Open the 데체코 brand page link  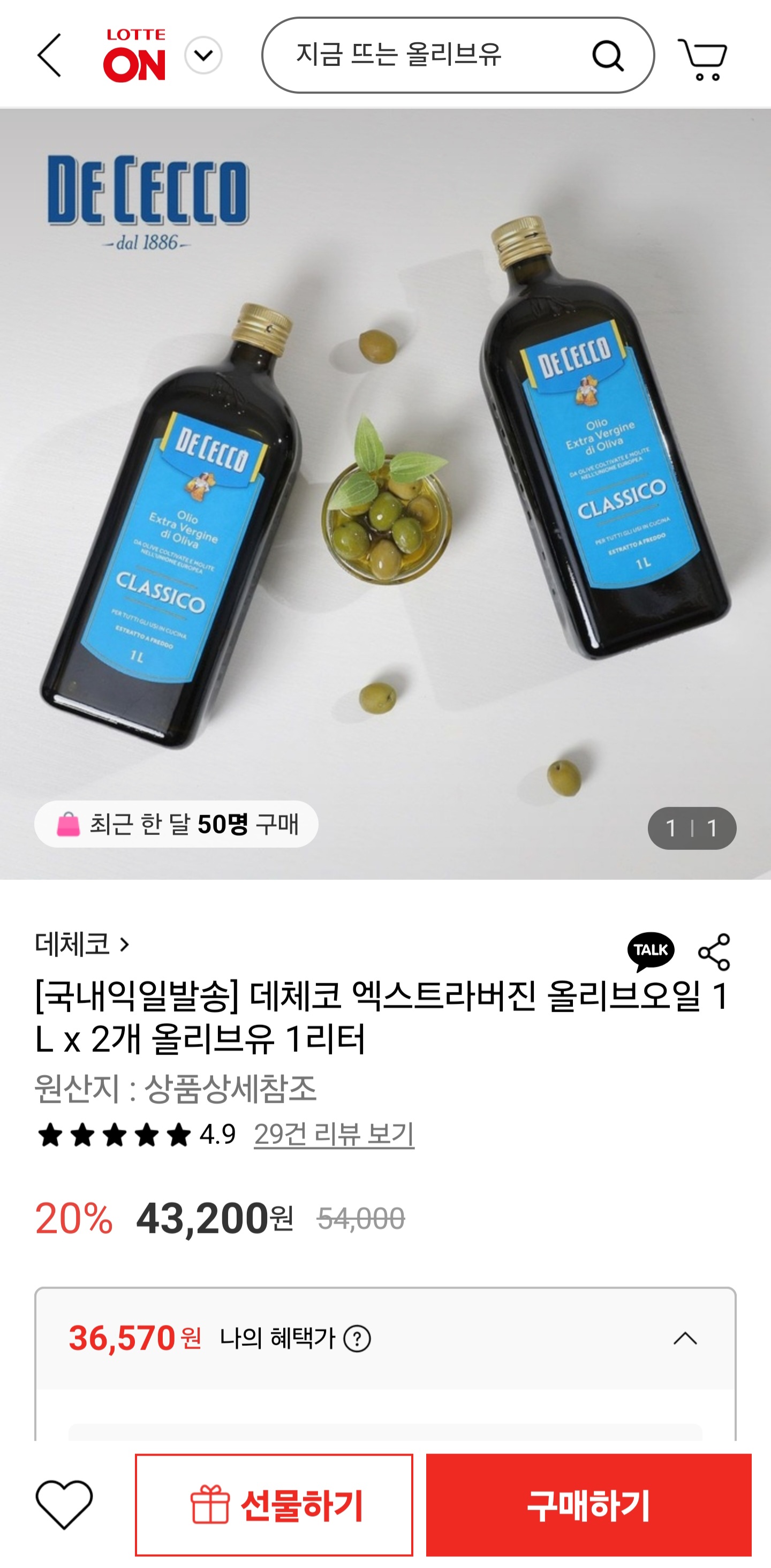(82, 944)
